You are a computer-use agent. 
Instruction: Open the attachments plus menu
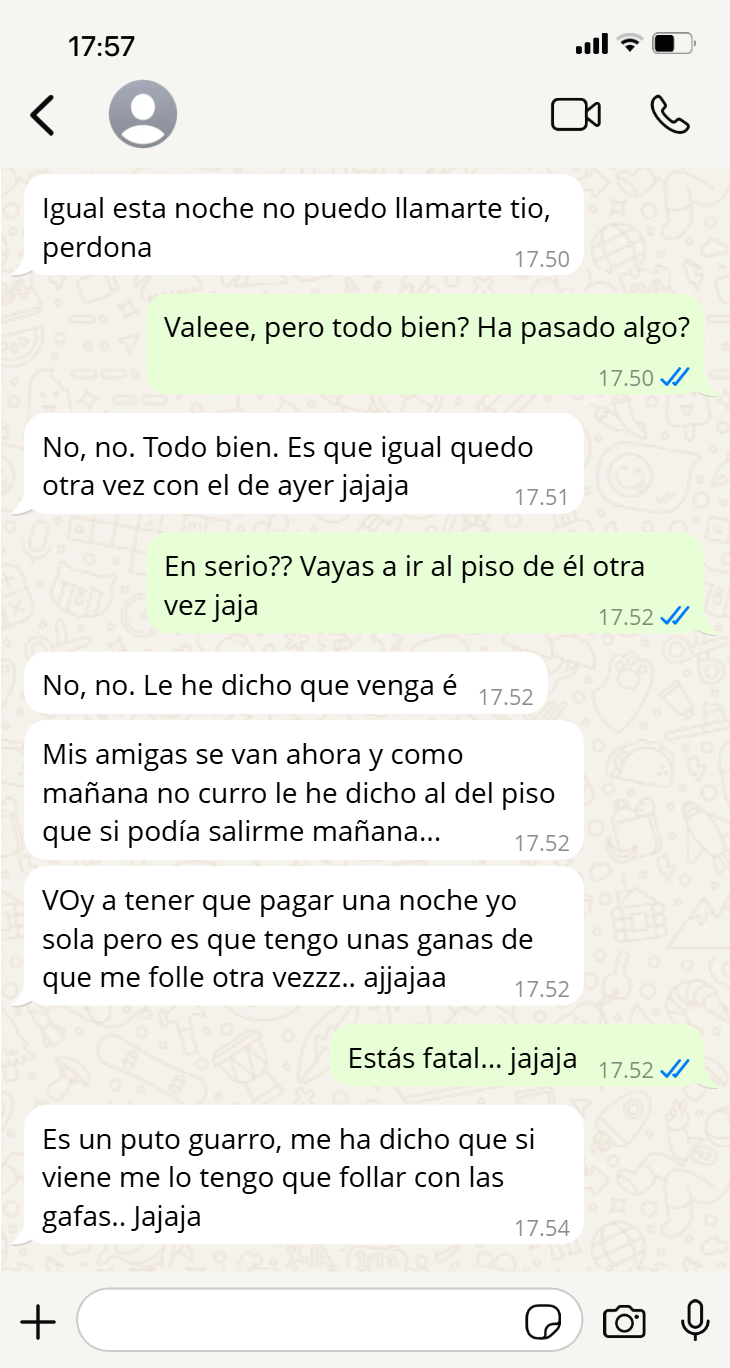pyautogui.click(x=38, y=1322)
